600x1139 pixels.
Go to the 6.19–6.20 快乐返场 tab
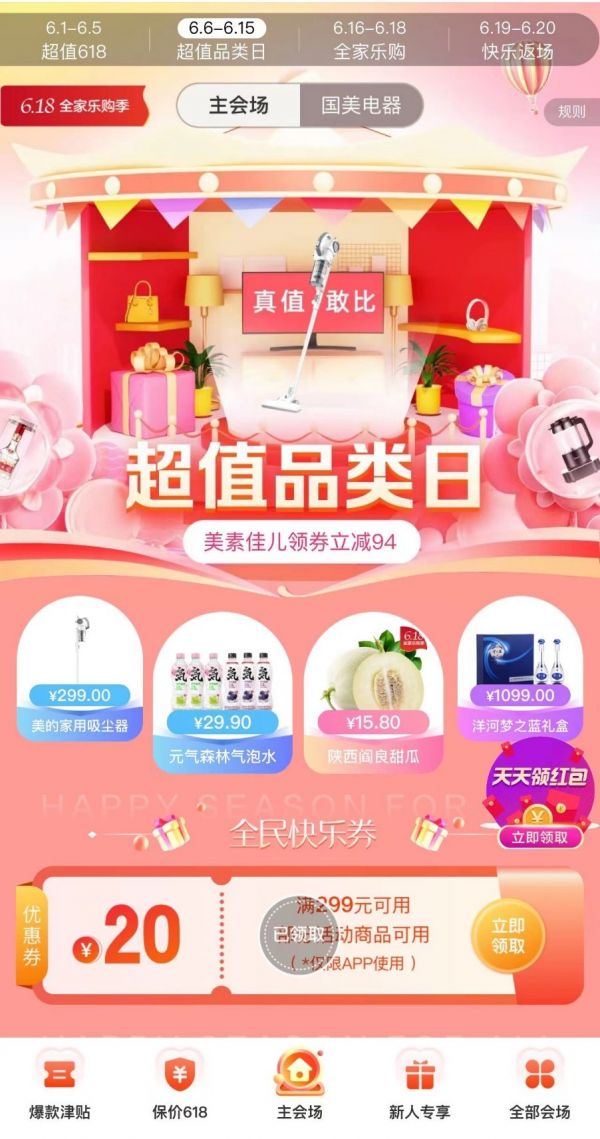click(517, 40)
